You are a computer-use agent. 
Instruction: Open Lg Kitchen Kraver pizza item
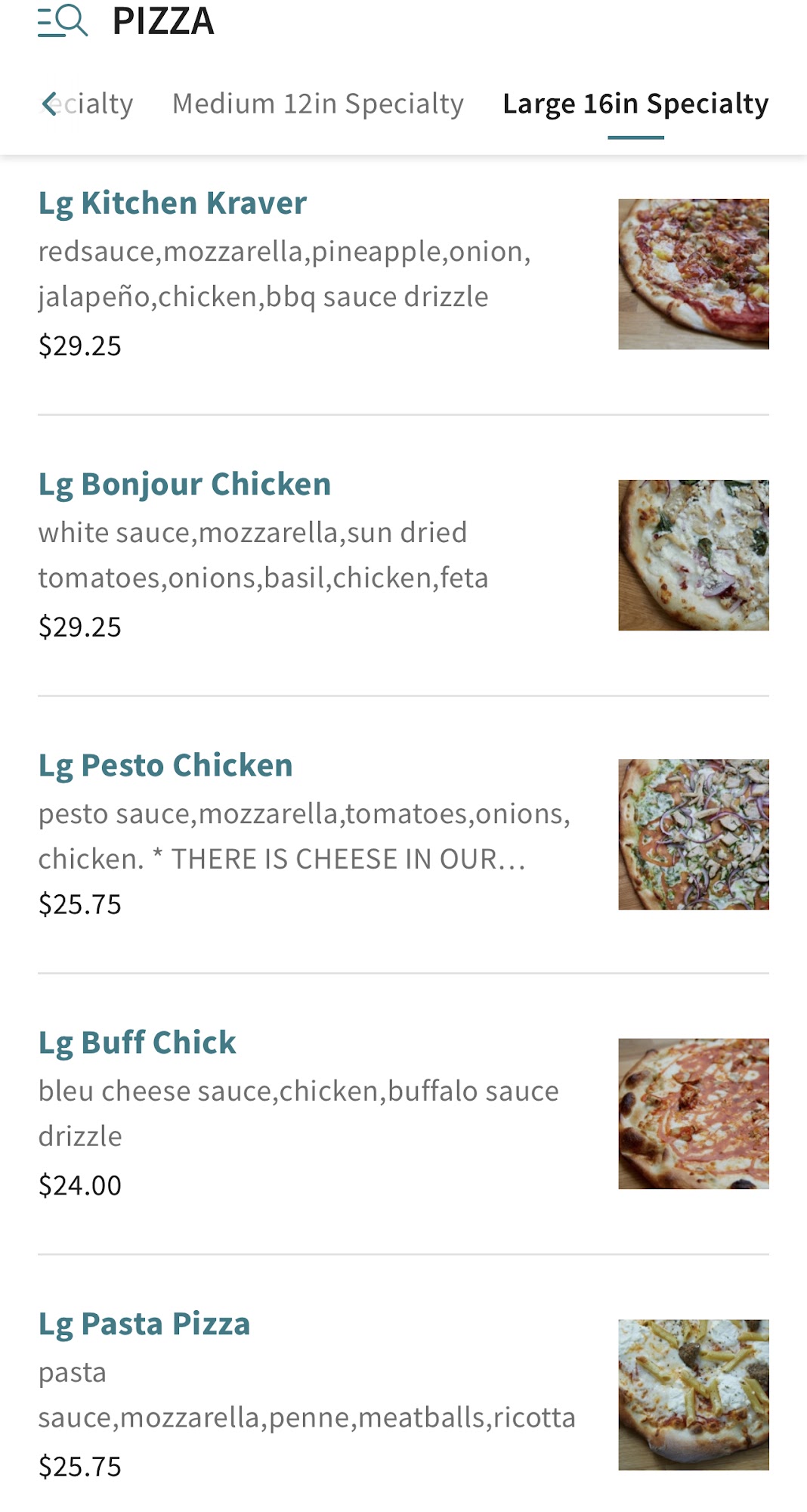(173, 203)
